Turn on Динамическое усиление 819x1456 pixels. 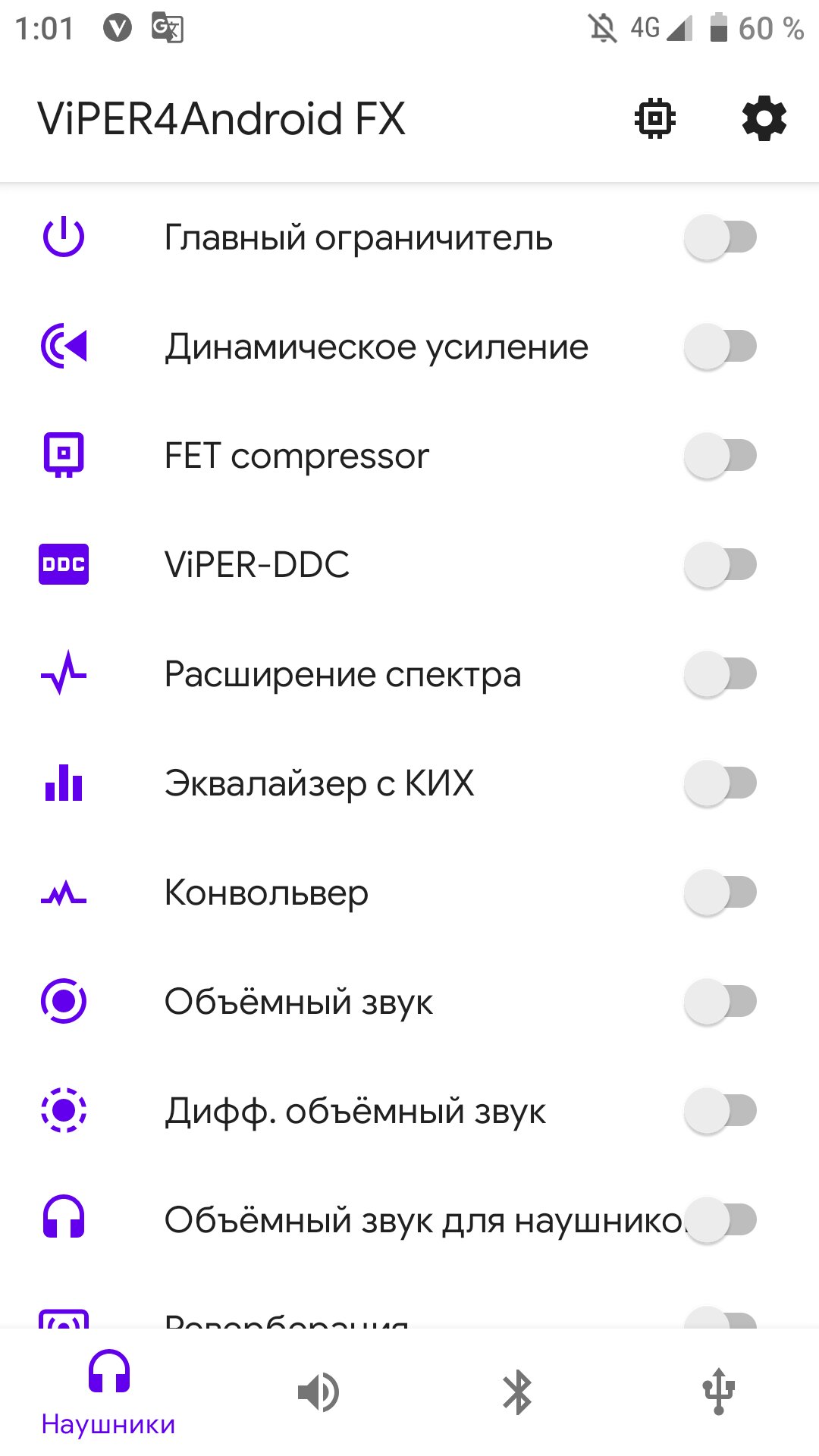720,347
